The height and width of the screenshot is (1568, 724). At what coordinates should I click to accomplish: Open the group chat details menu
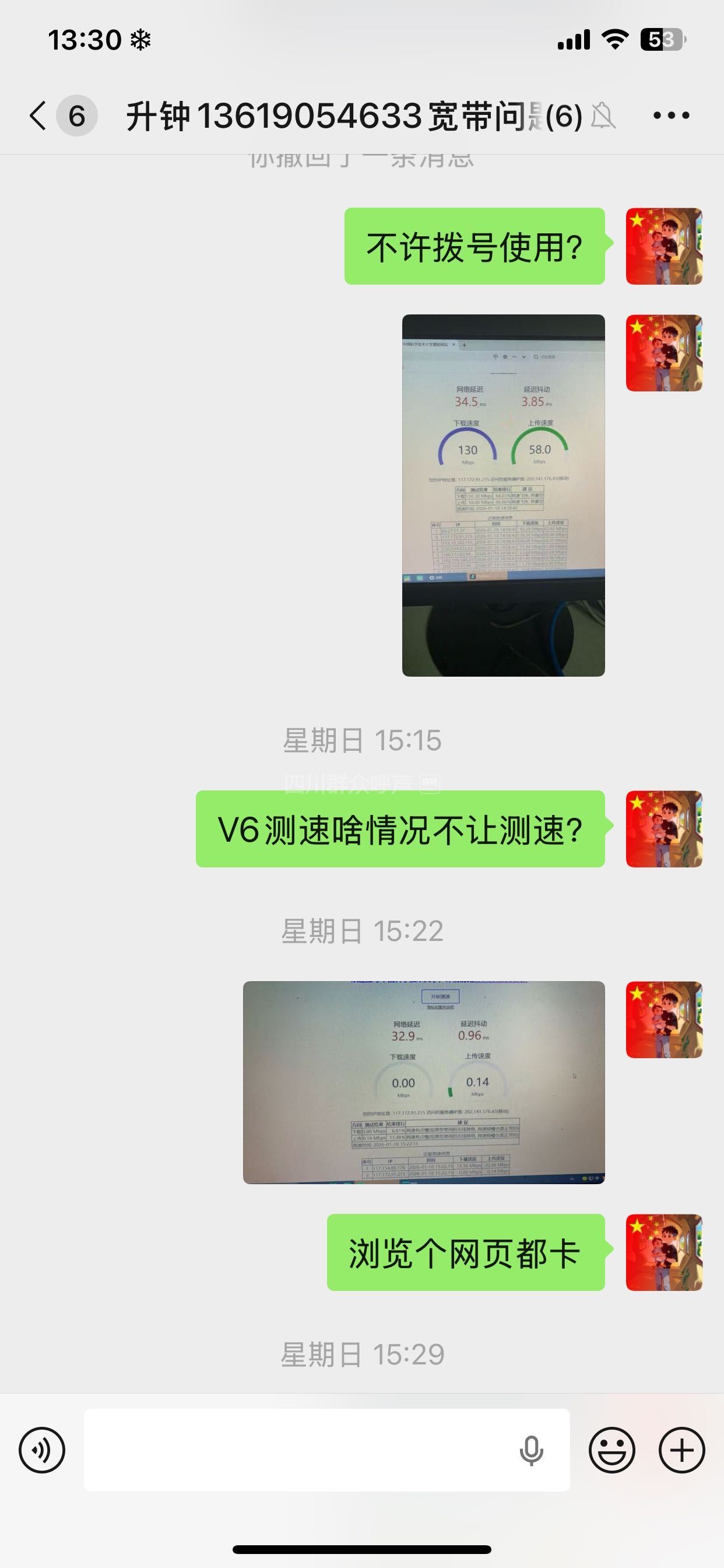670,116
